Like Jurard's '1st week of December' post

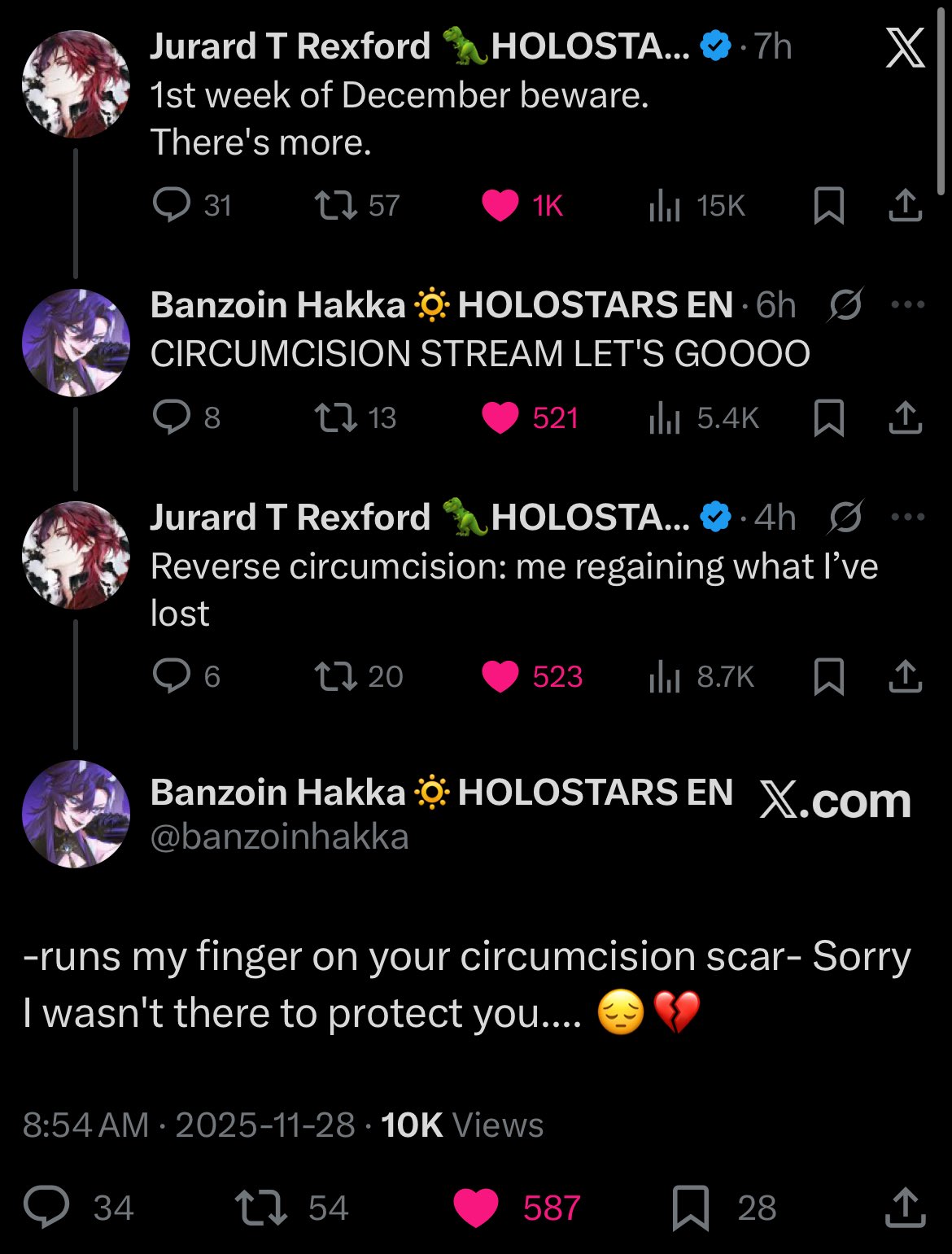tap(500, 205)
